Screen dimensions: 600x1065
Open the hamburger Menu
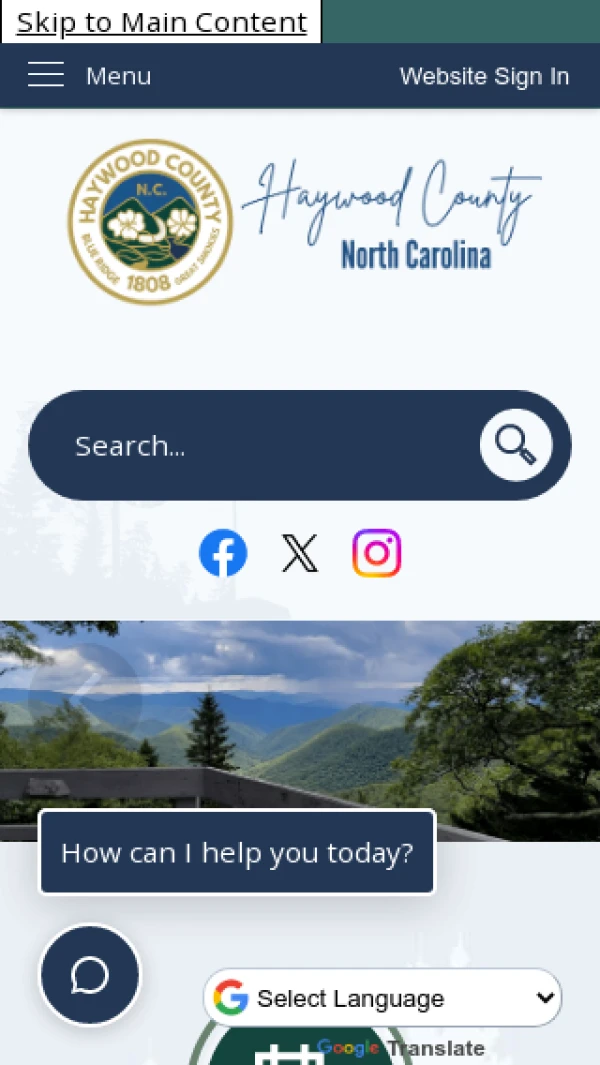click(x=89, y=76)
